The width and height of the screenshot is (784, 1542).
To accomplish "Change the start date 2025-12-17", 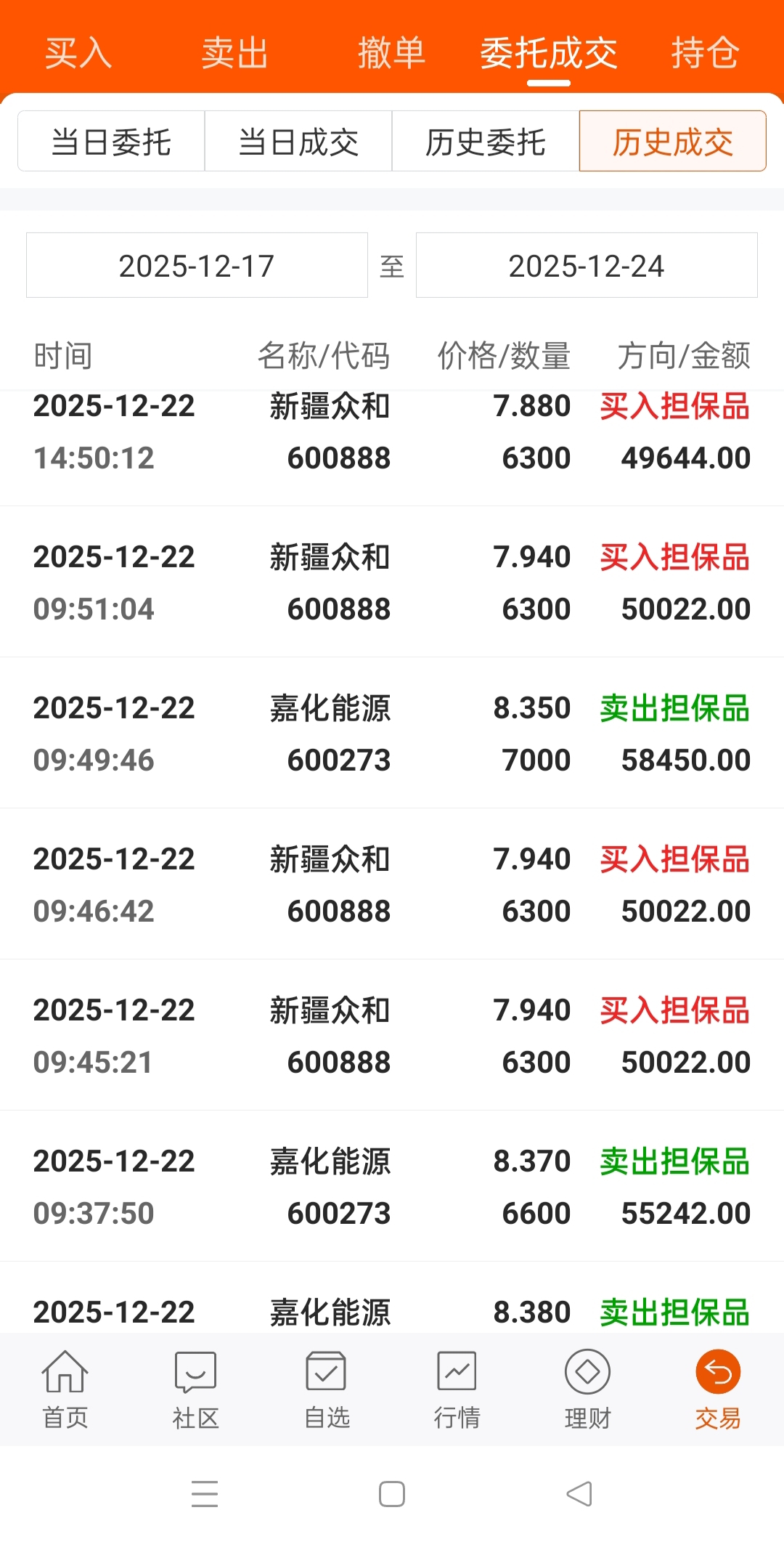I will [x=197, y=266].
